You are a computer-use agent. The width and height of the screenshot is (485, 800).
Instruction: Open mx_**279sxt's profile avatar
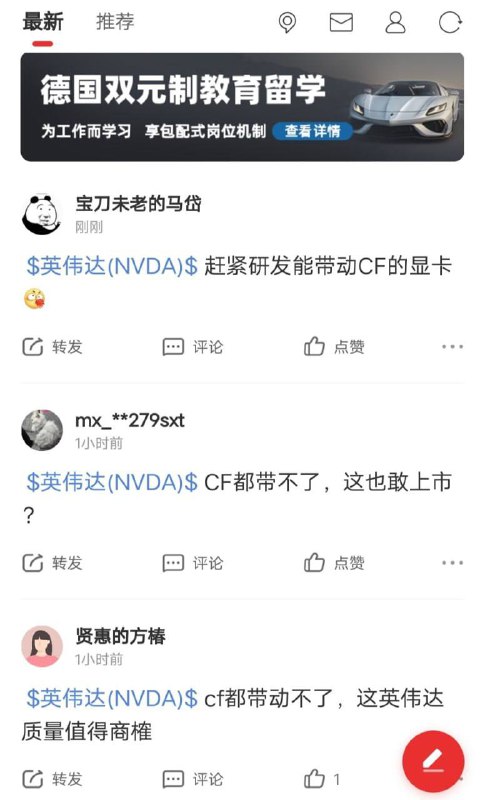point(42,430)
